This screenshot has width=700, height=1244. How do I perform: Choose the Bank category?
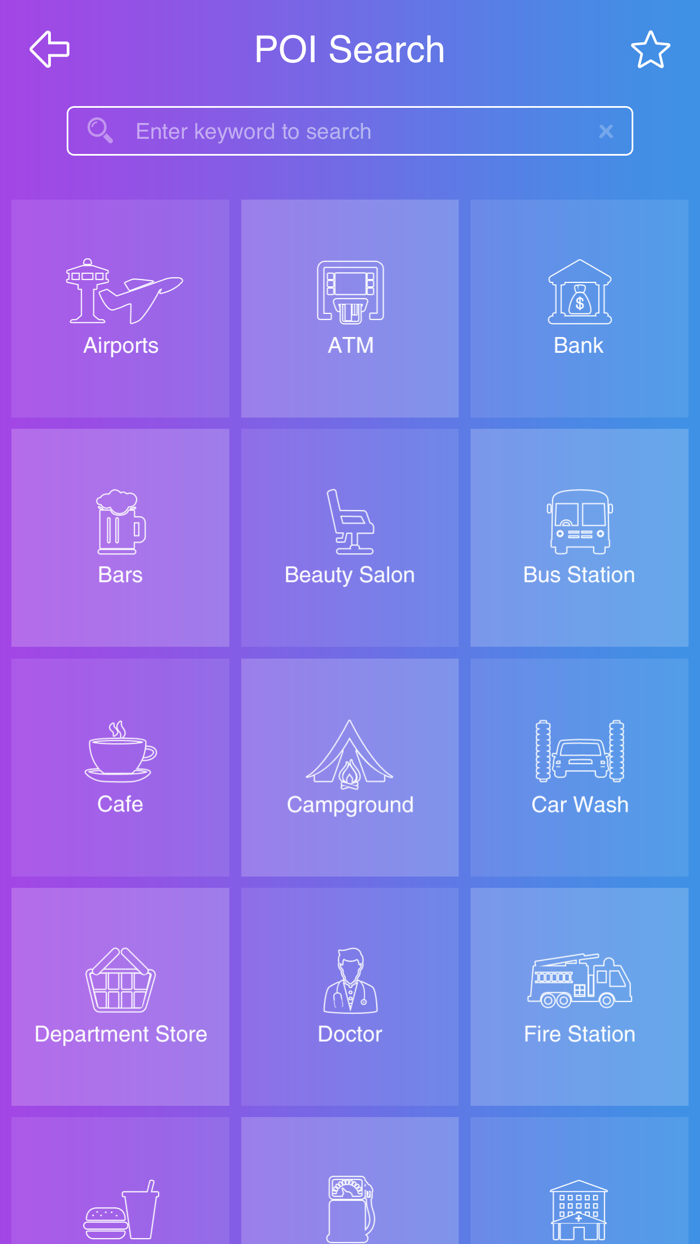(x=579, y=308)
